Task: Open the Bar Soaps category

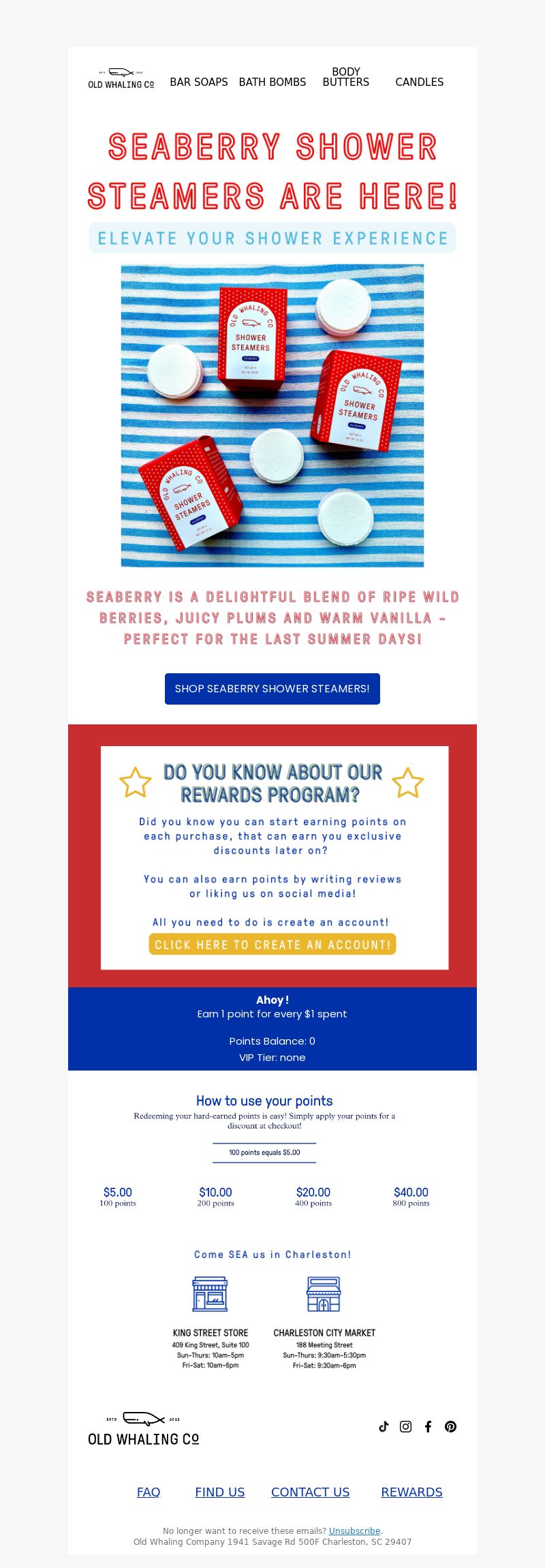Action: pyautogui.click(x=199, y=82)
